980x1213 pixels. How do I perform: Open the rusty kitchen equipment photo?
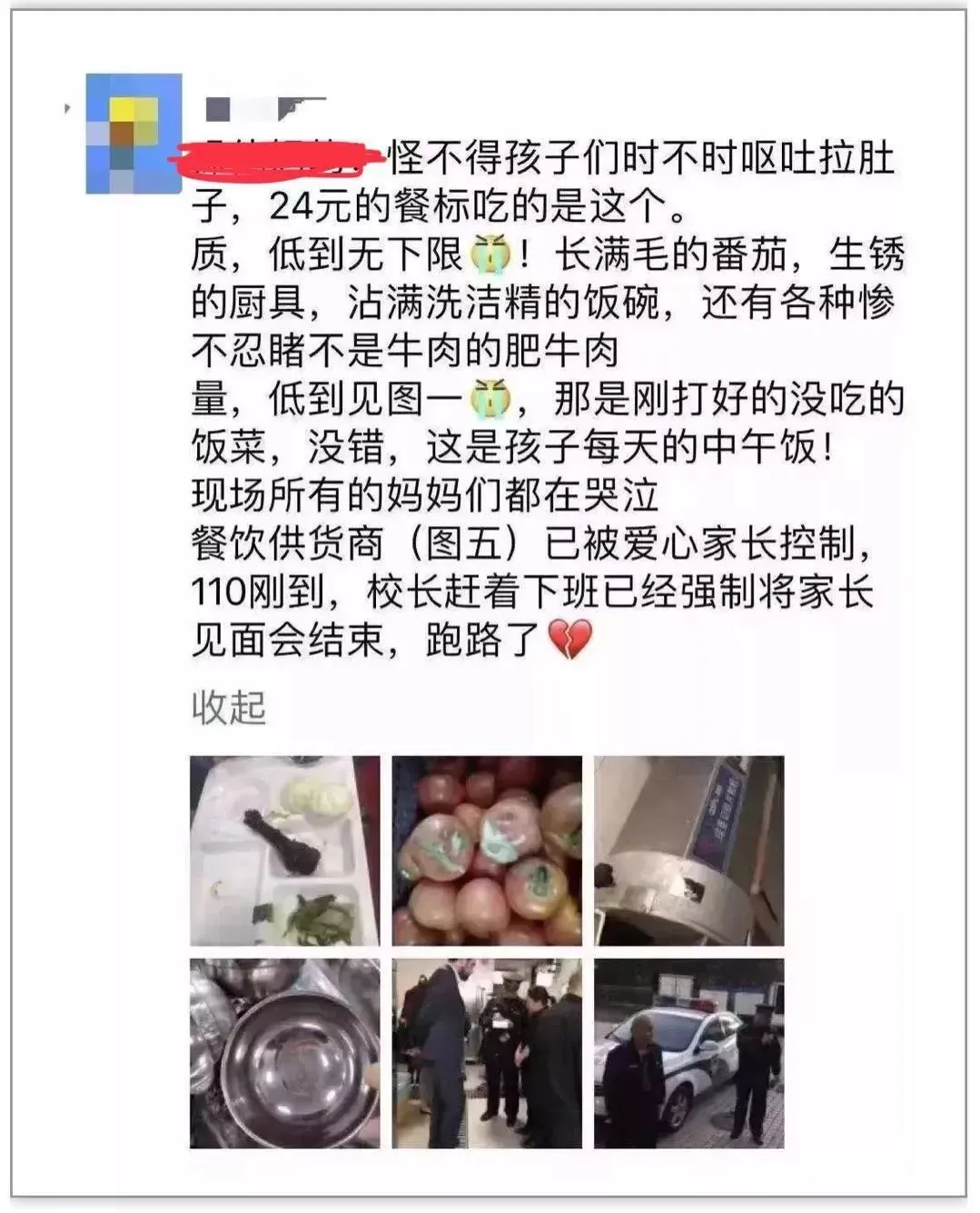pos(688,850)
